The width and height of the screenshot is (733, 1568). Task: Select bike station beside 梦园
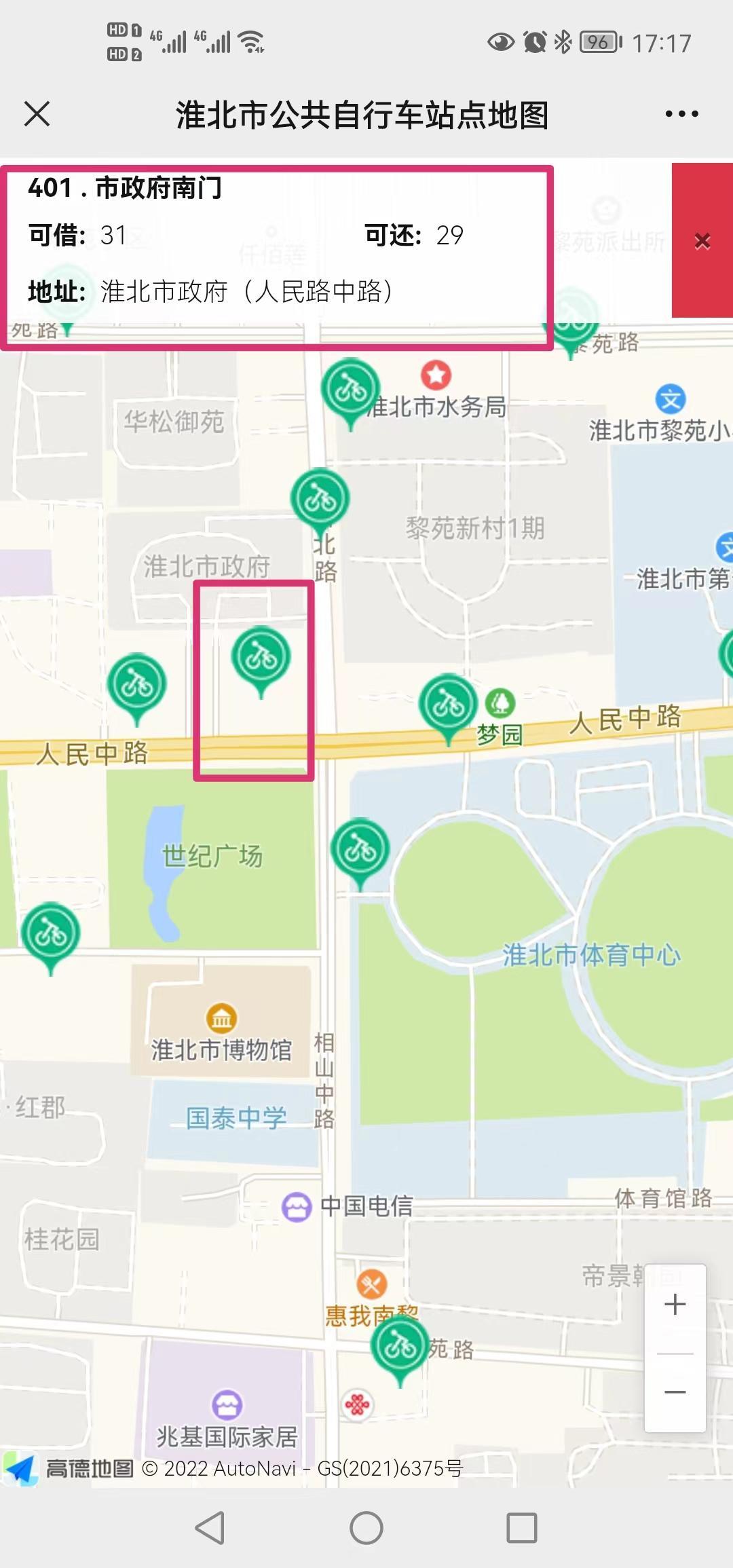(x=447, y=704)
